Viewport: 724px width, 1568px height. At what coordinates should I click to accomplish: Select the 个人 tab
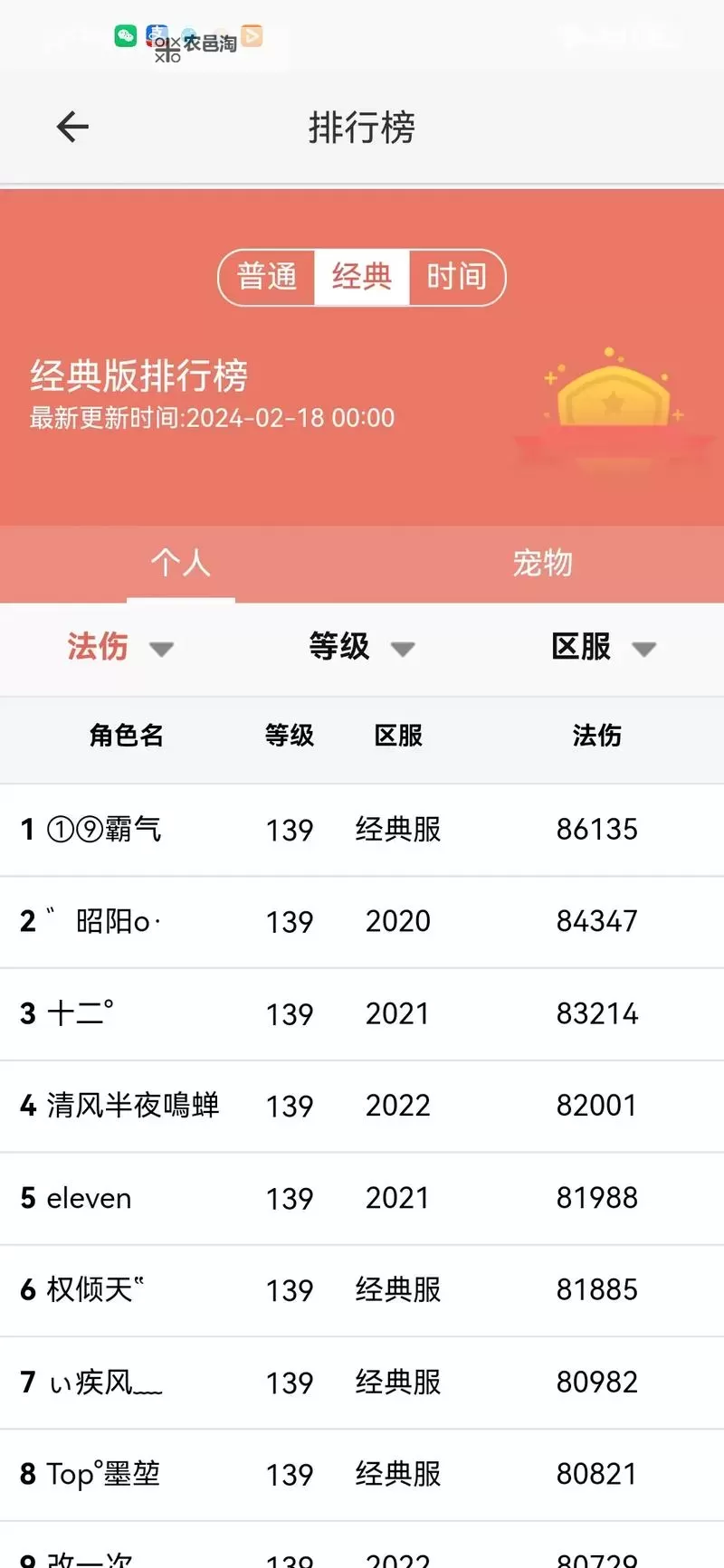[181, 563]
